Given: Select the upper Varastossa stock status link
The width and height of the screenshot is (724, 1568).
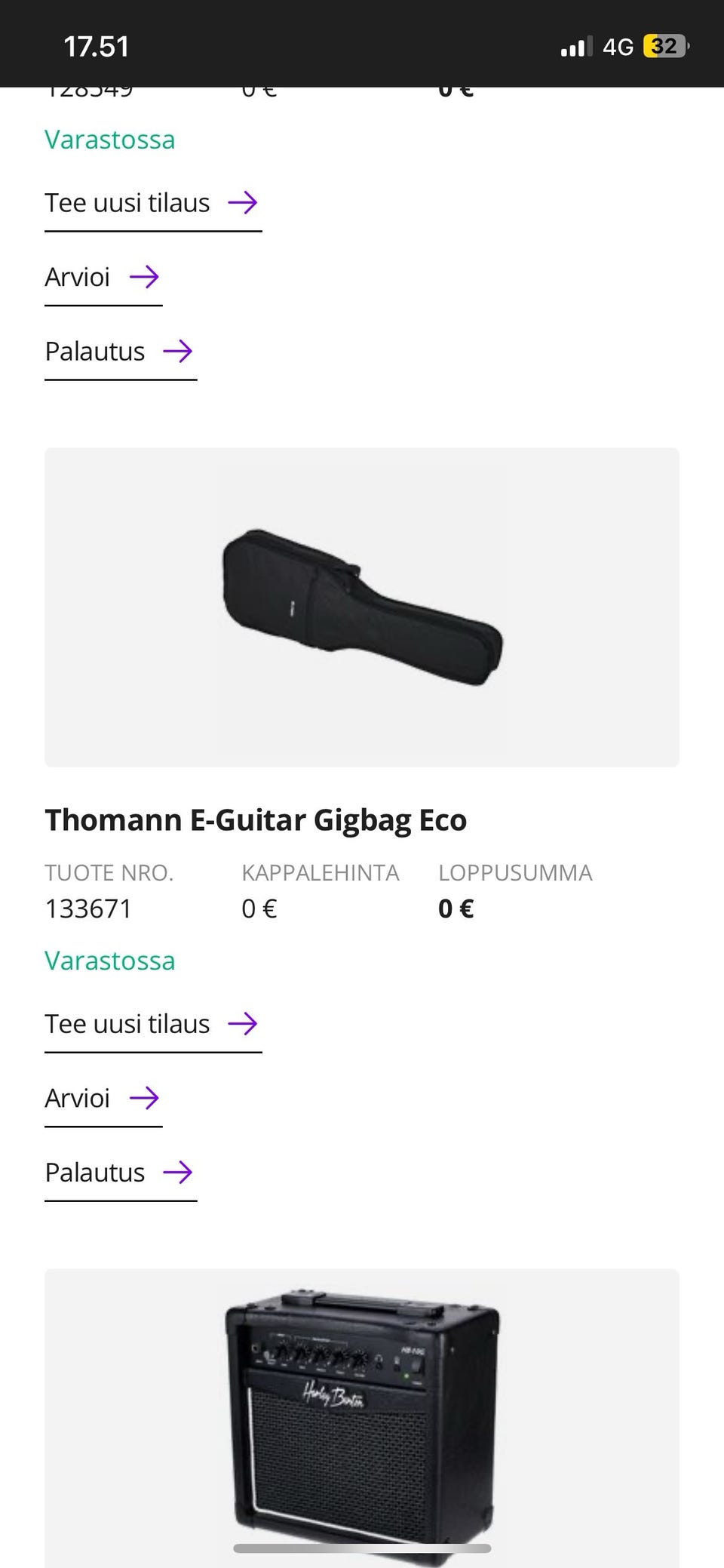Looking at the screenshot, I should pos(110,139).
